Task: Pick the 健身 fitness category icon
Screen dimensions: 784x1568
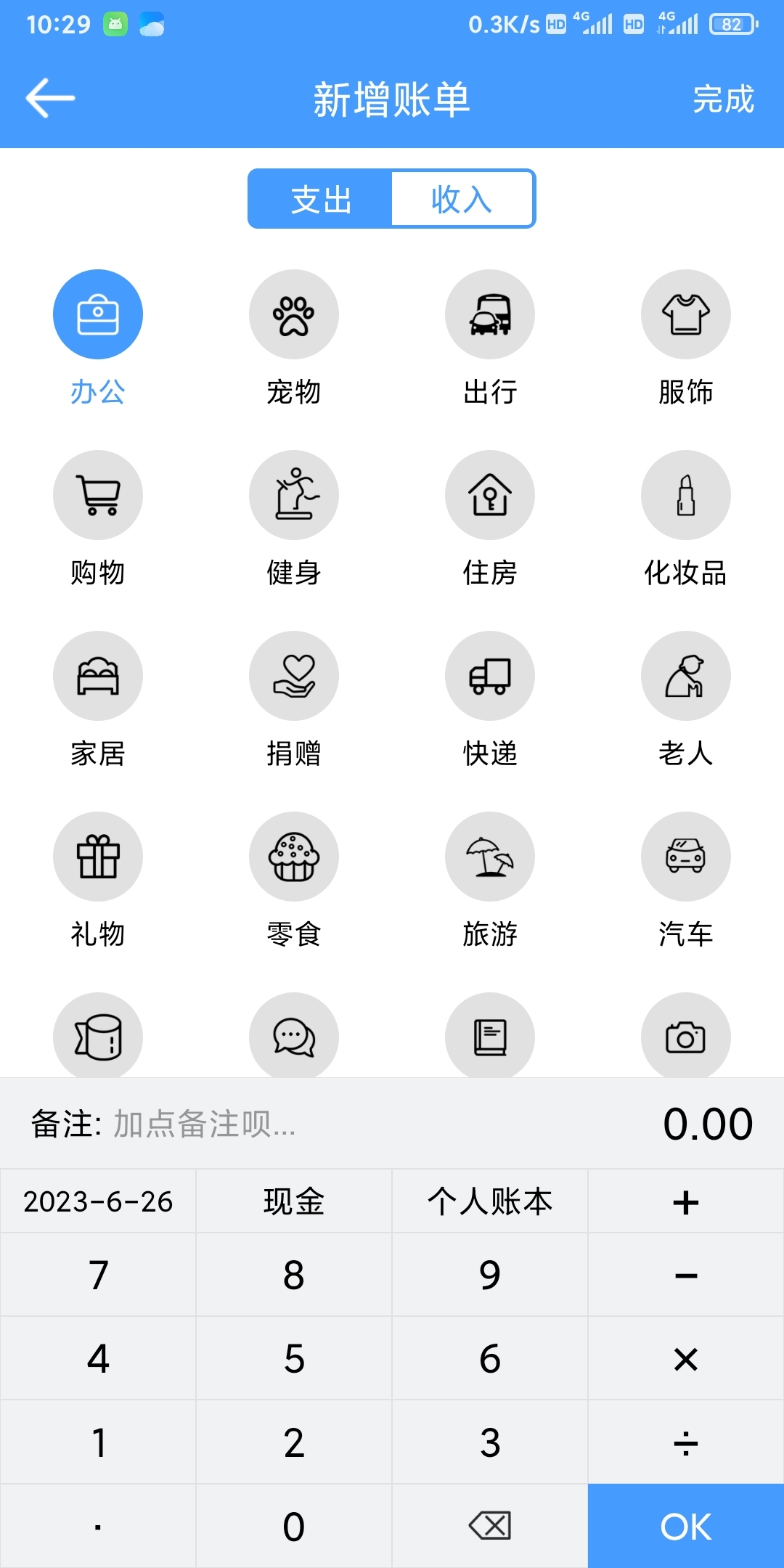Action: [x=294, y=494]
